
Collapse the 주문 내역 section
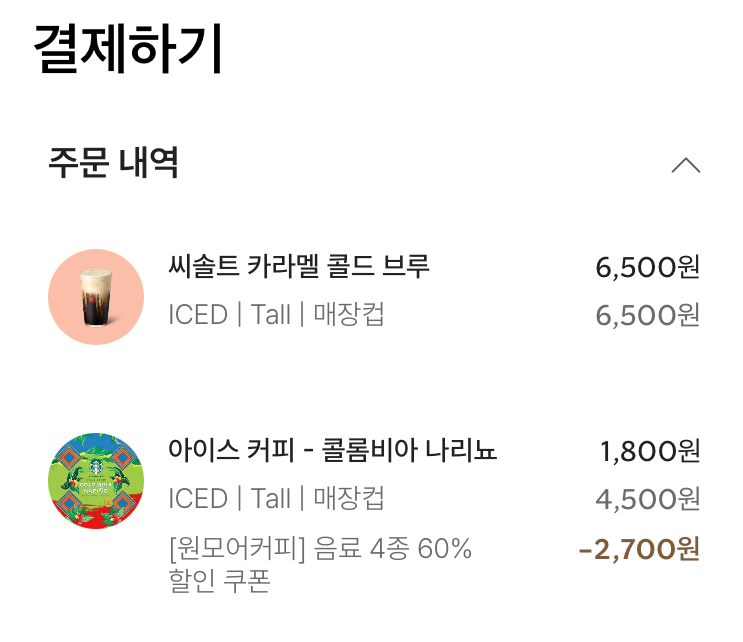click(x=685, y=165)
